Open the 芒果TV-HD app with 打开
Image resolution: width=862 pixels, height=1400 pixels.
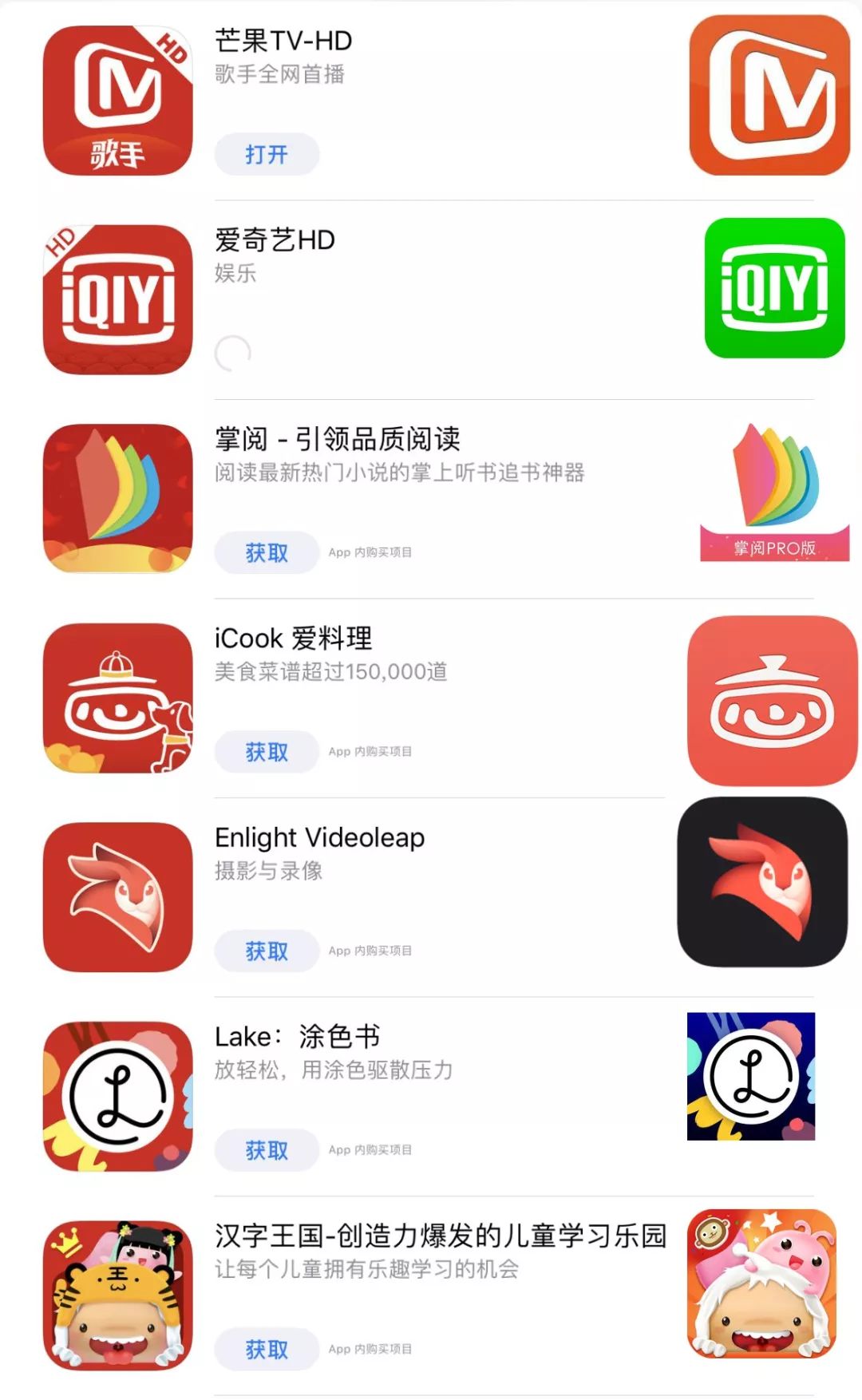coord(267,154)
